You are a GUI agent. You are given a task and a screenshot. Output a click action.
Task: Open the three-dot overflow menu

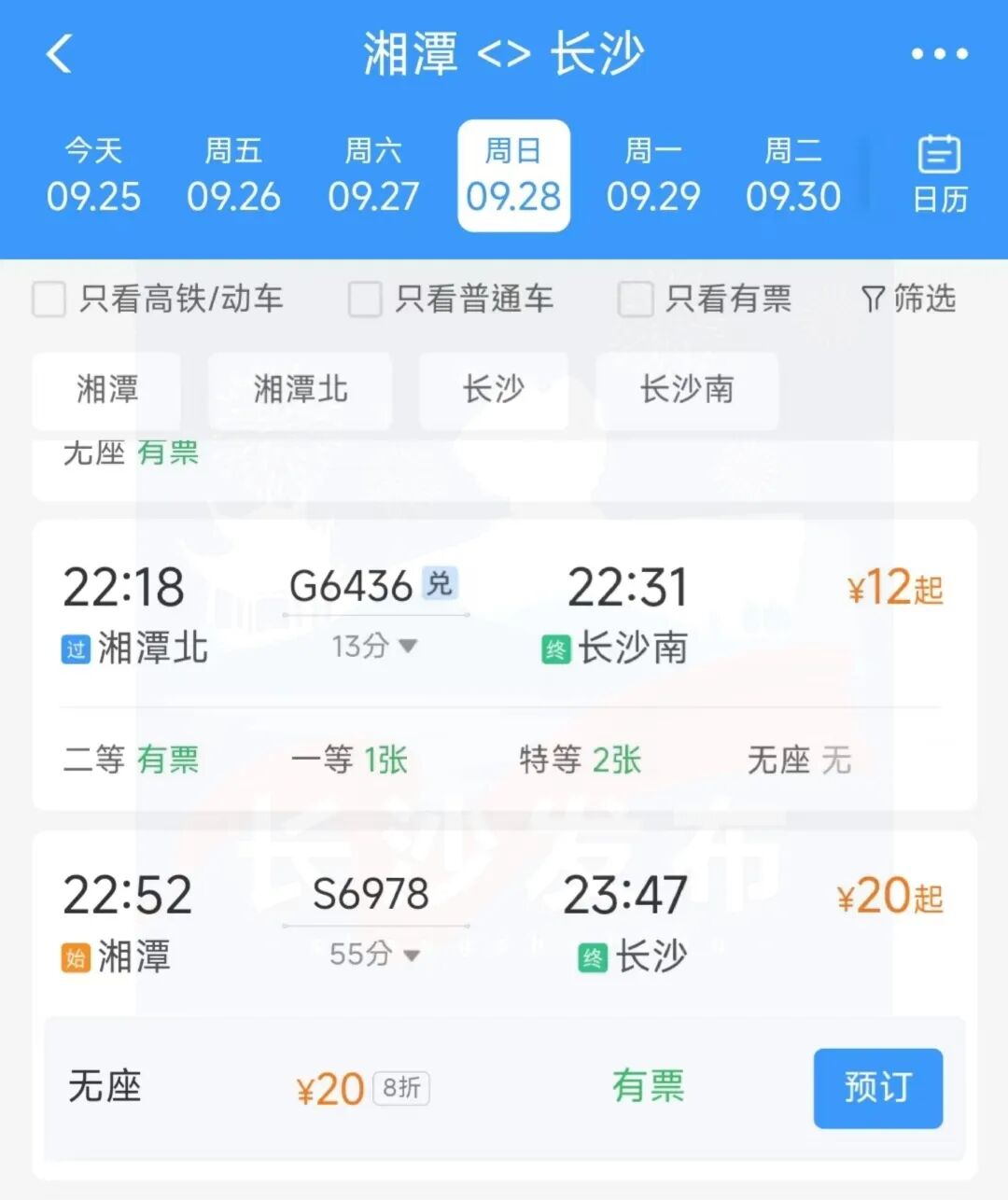pos(939,54)
